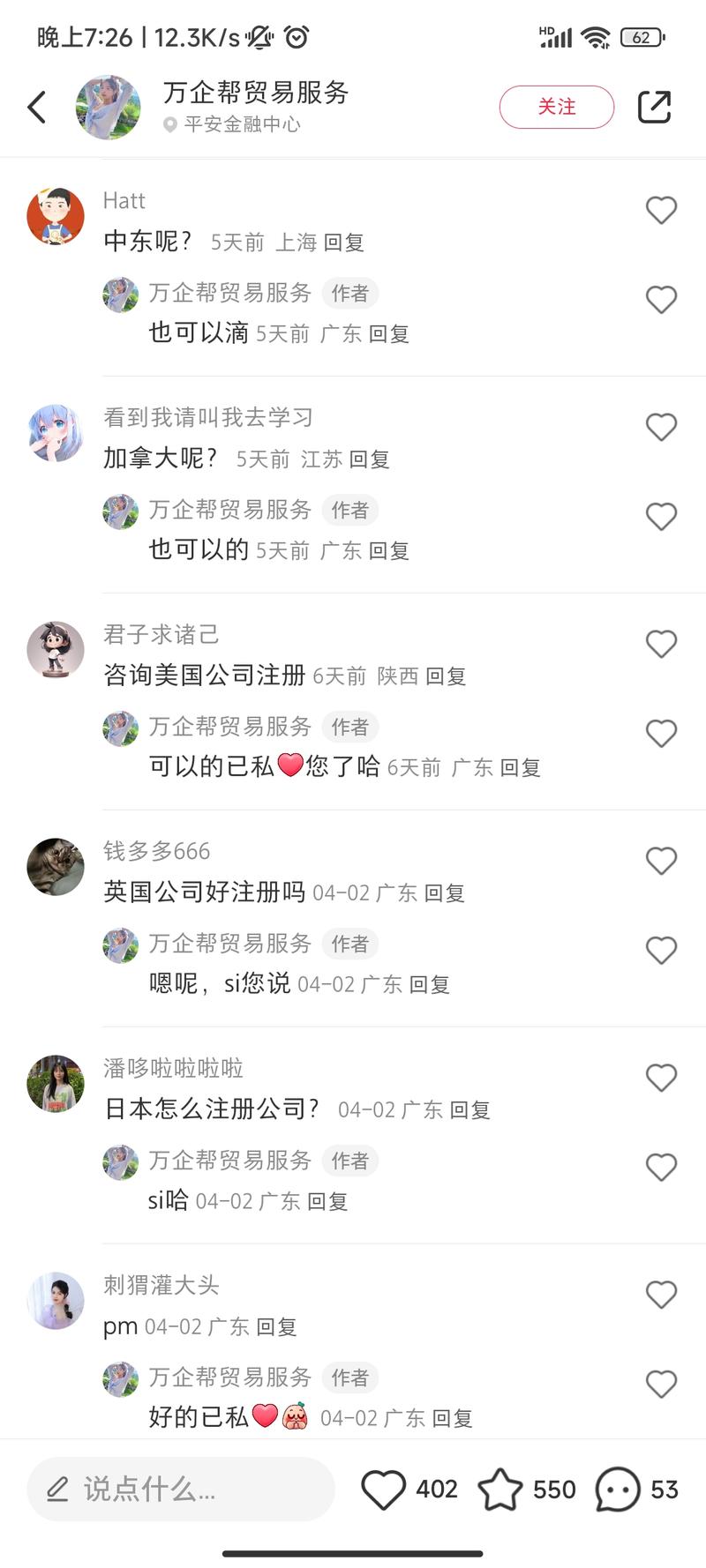The image size is (706, 1568).
Task: Open 看到我请叫我去学习's profile avatar
Action: point(56,433)
